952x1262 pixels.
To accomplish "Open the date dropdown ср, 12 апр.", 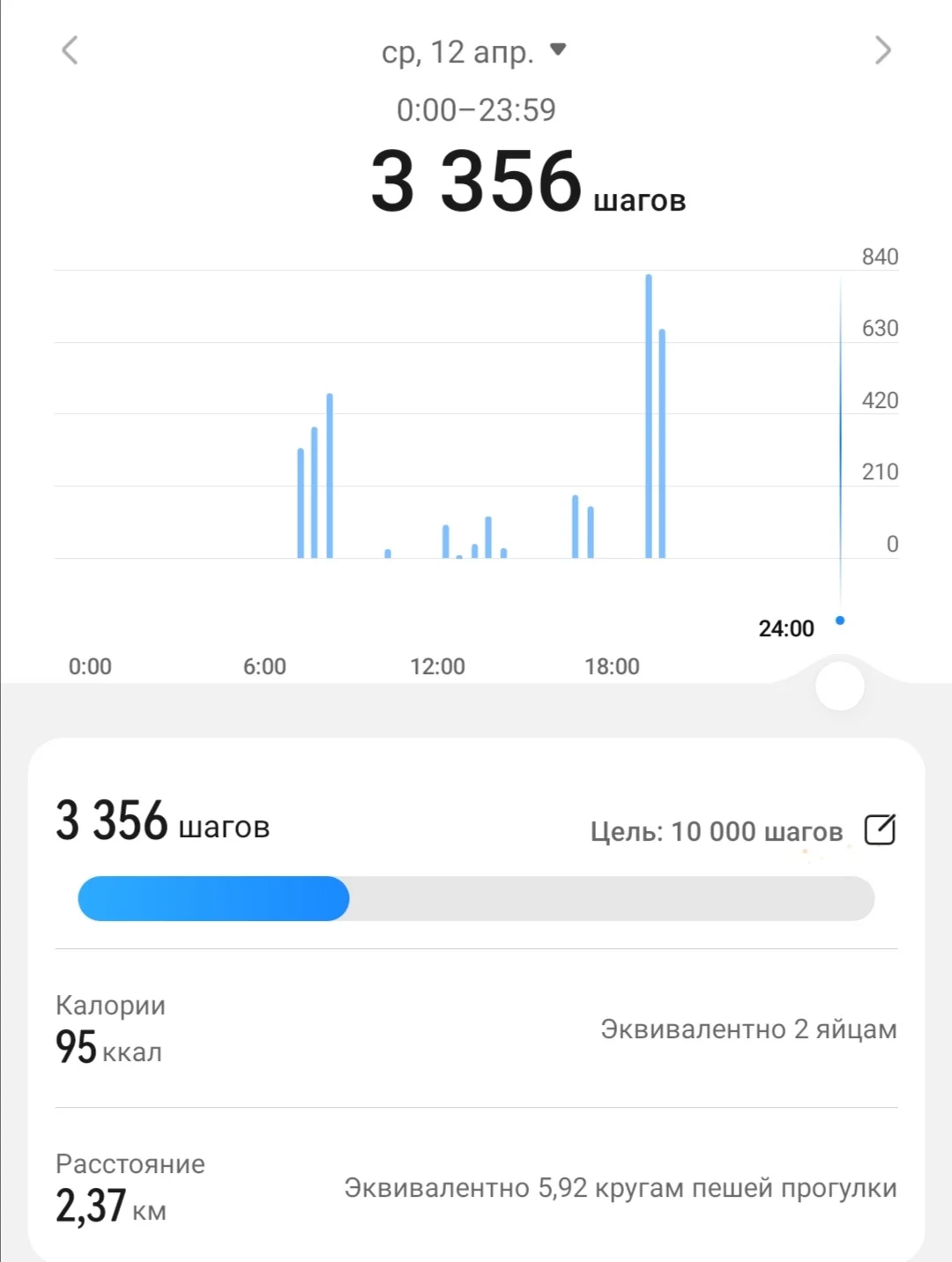I will pos(474,52).
